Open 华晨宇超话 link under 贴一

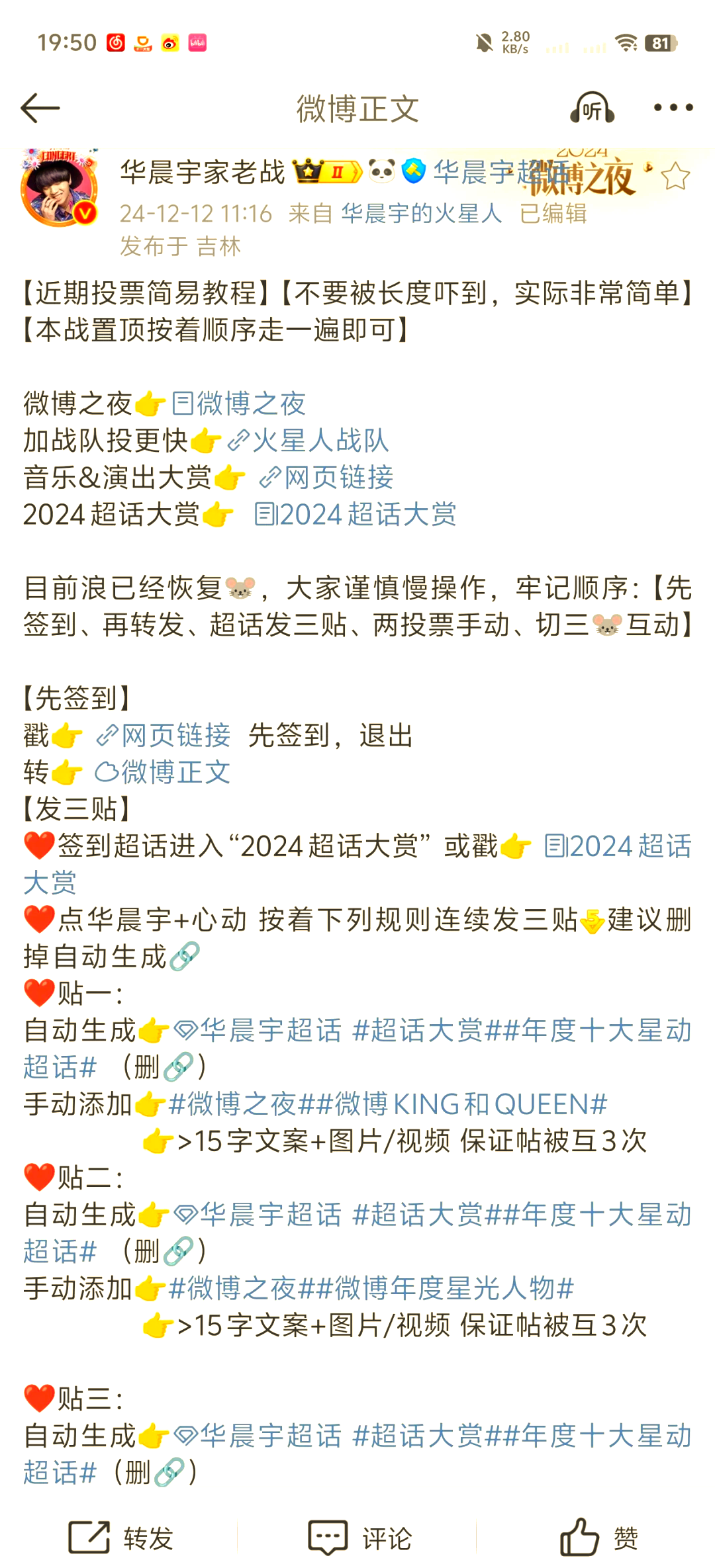click(258, 1030)
